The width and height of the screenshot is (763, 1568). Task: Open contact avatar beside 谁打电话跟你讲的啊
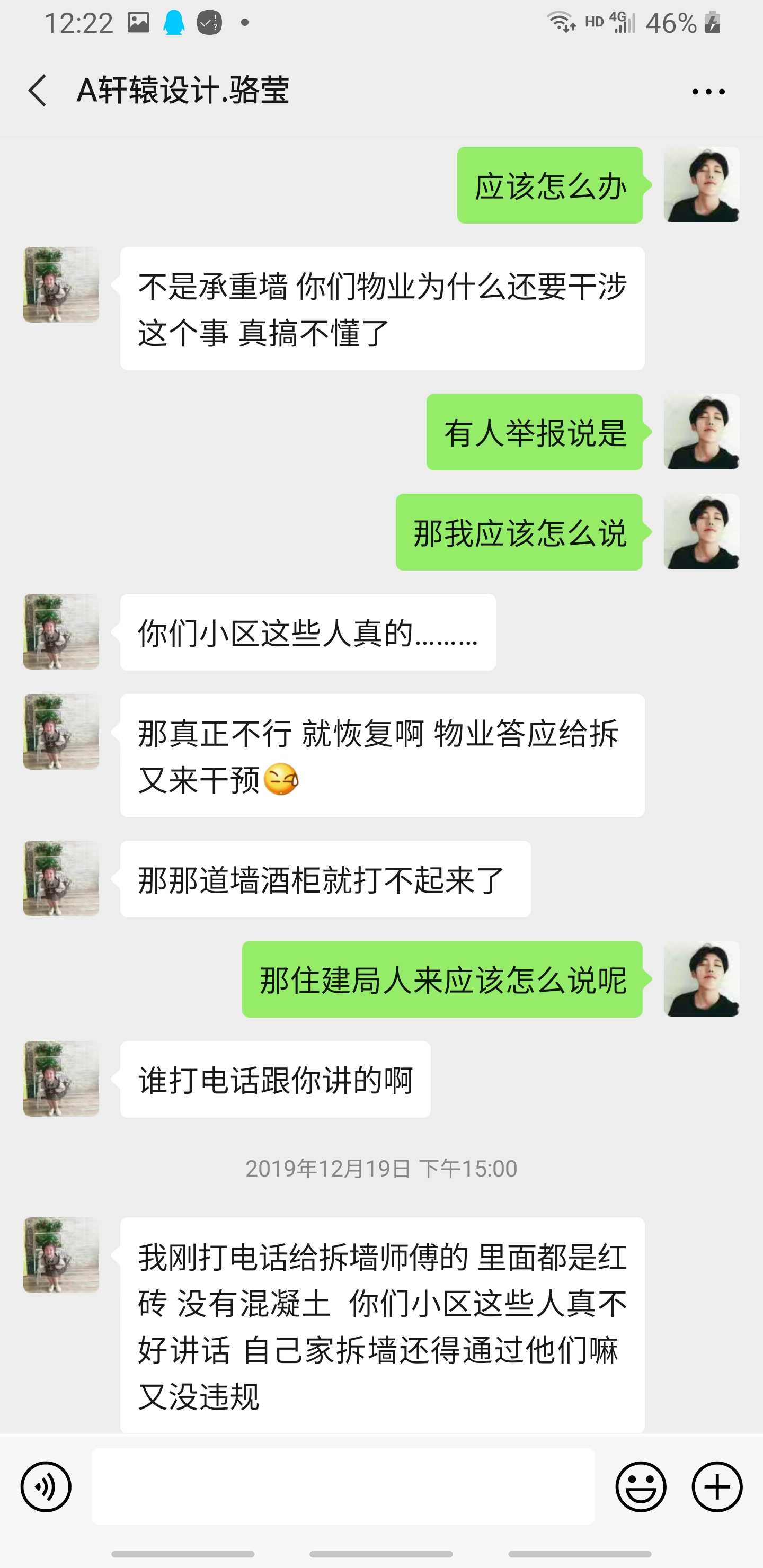[x=61, y=1079]
